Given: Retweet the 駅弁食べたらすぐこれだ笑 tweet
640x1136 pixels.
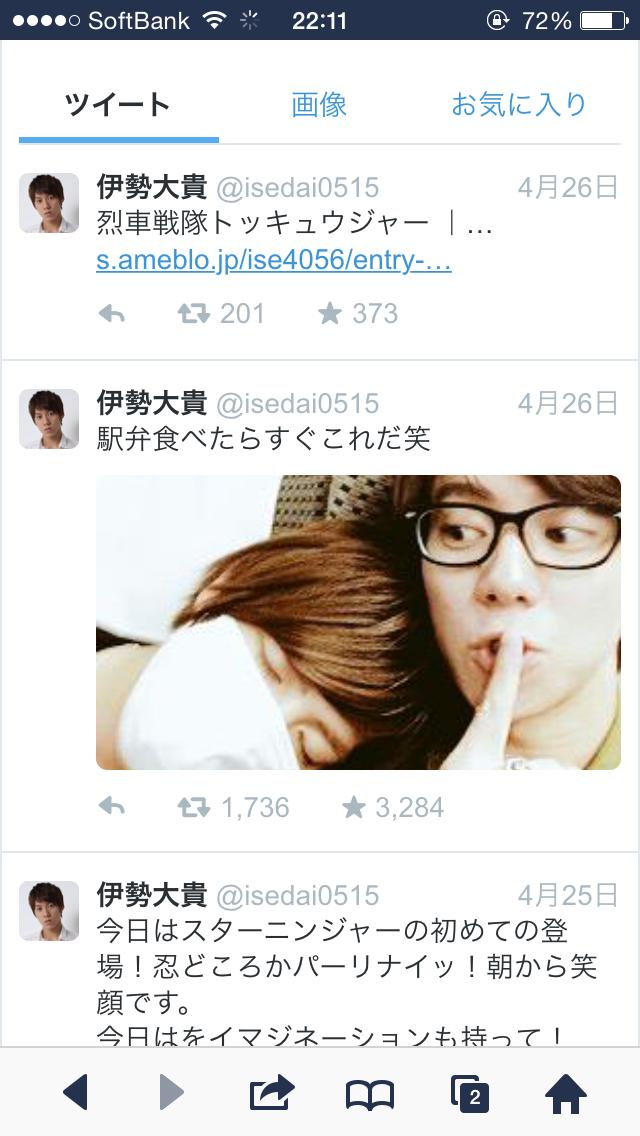Looking at the screenshot, I should (194, 807).
